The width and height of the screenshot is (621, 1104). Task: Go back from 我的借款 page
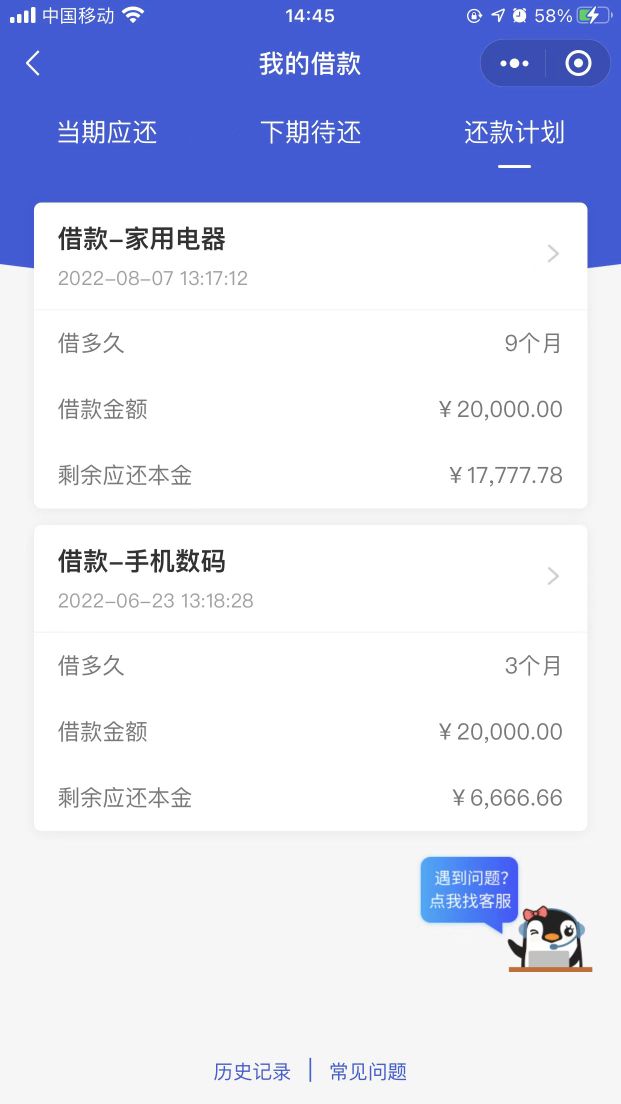click(33, 64)
